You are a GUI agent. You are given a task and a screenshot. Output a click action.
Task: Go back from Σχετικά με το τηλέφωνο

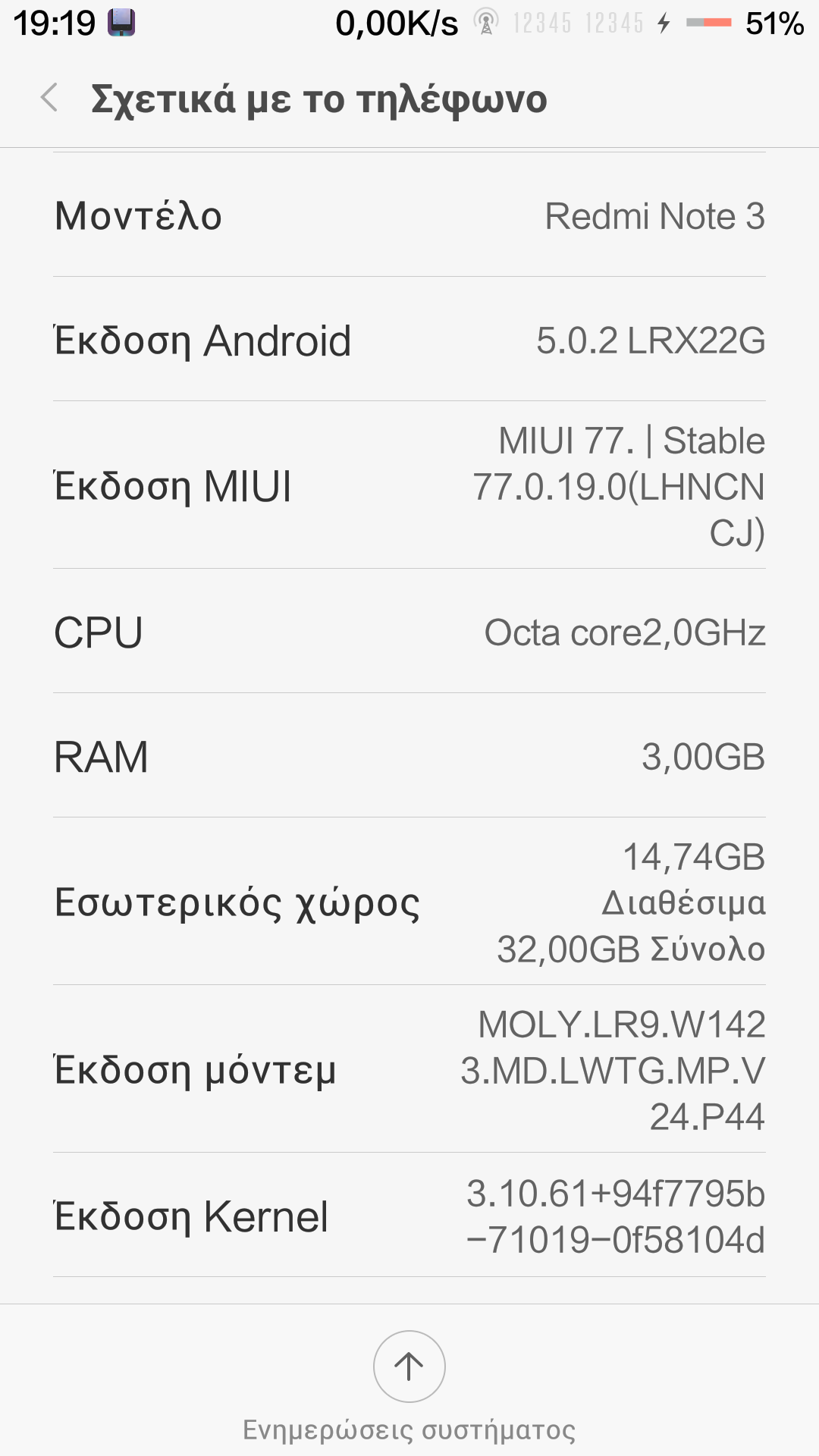coord(49,99)
